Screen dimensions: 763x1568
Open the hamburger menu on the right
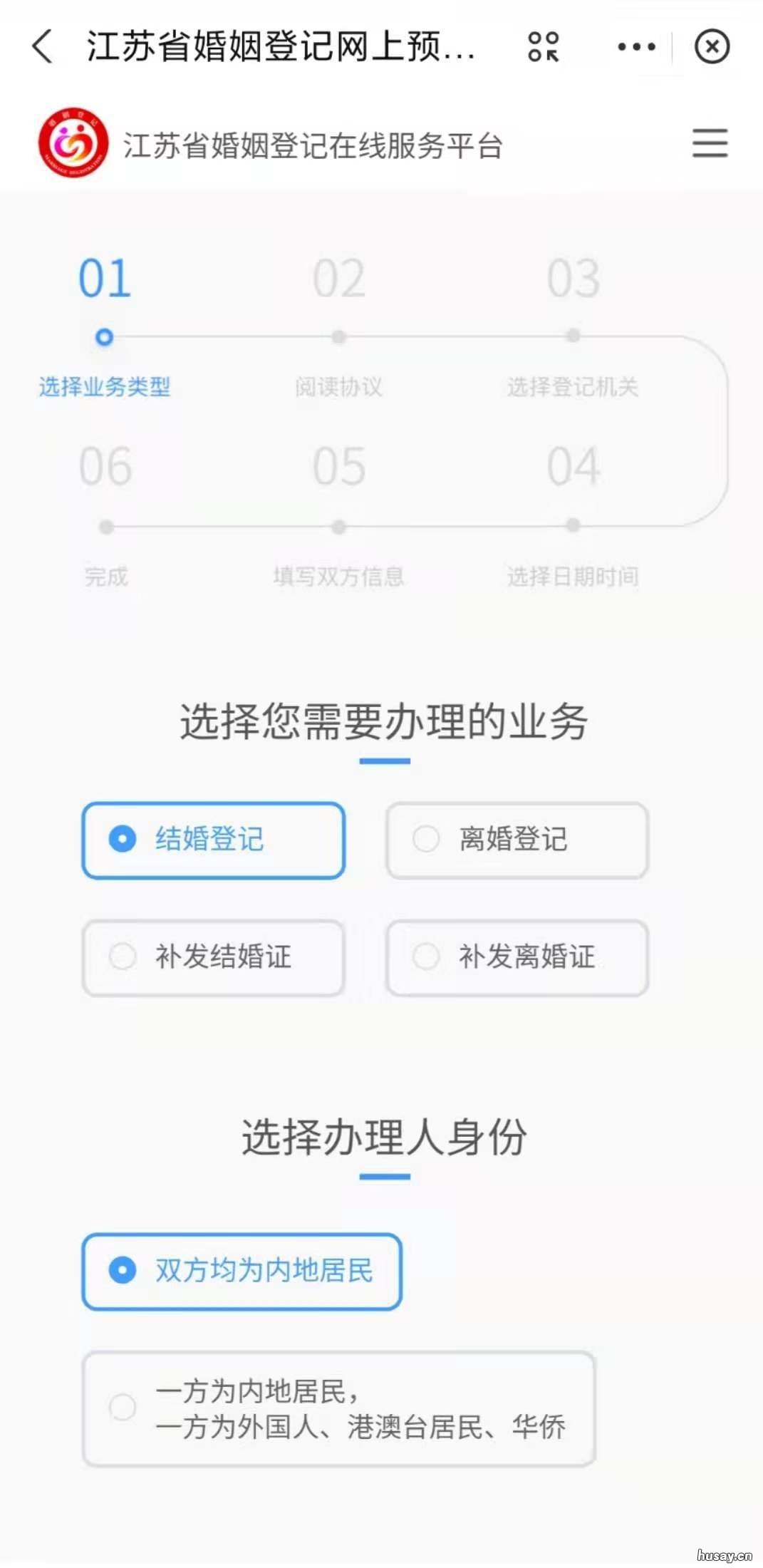pos(710,144)
